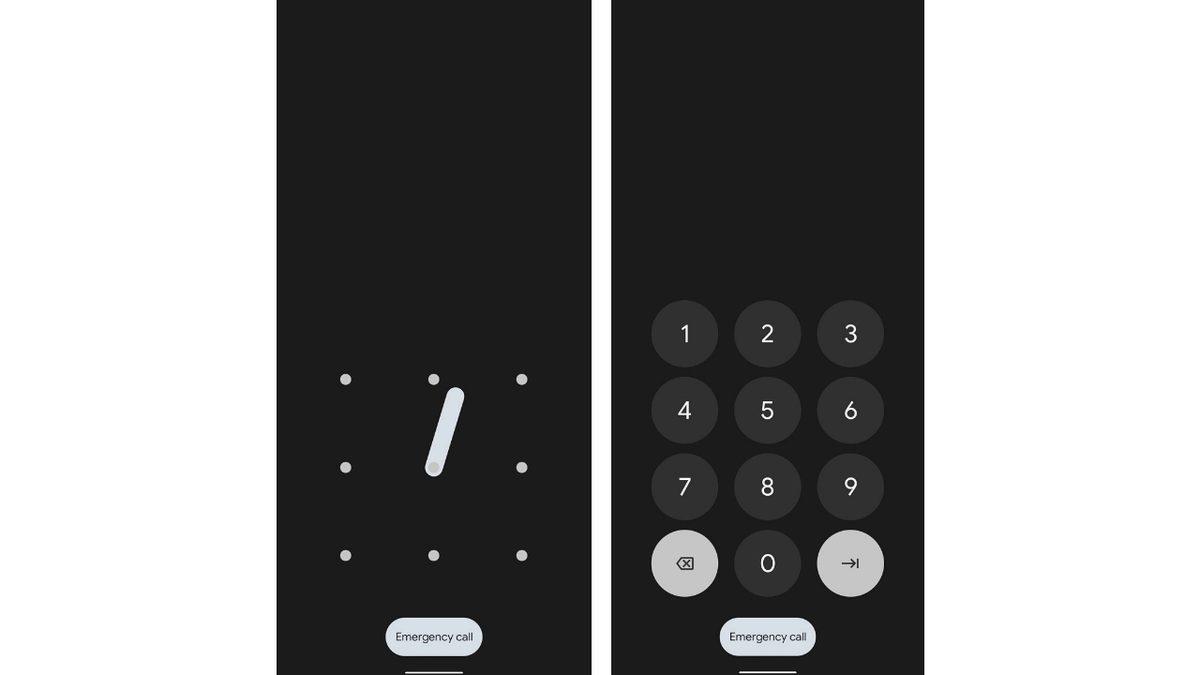Tap the 6 key

(x=850, y=410)
